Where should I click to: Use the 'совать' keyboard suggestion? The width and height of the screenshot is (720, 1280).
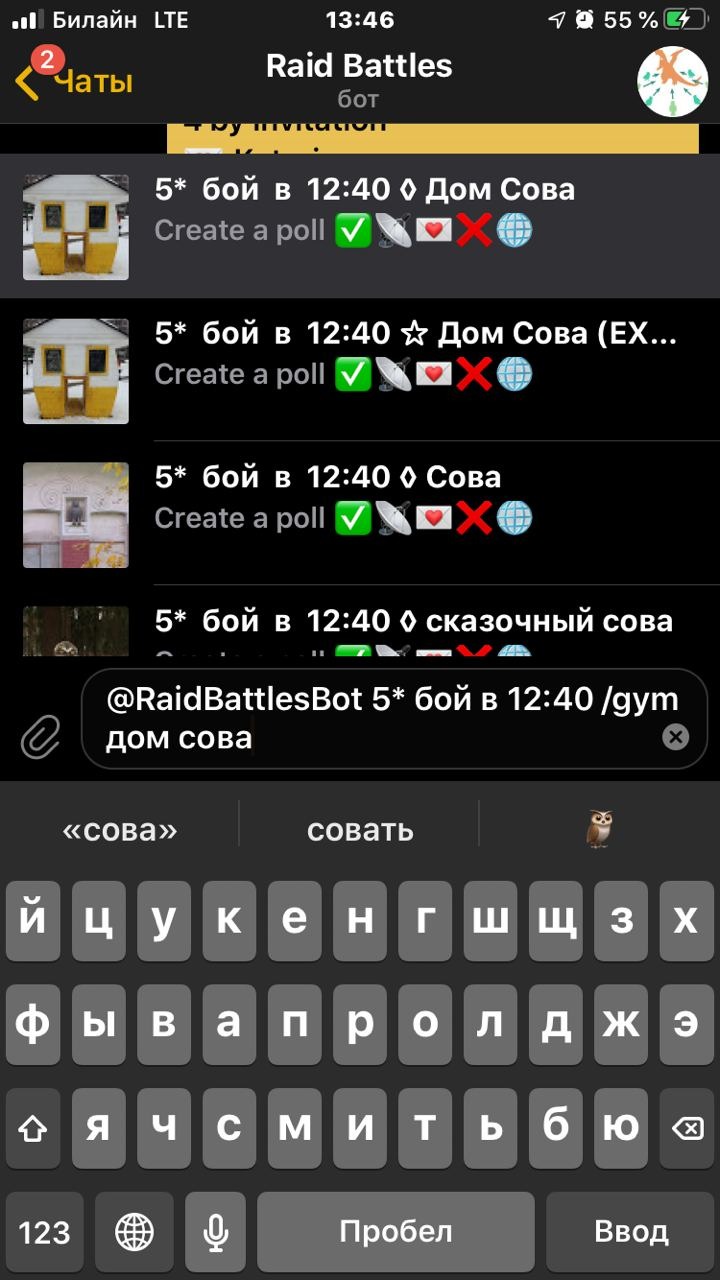(360, 830)
